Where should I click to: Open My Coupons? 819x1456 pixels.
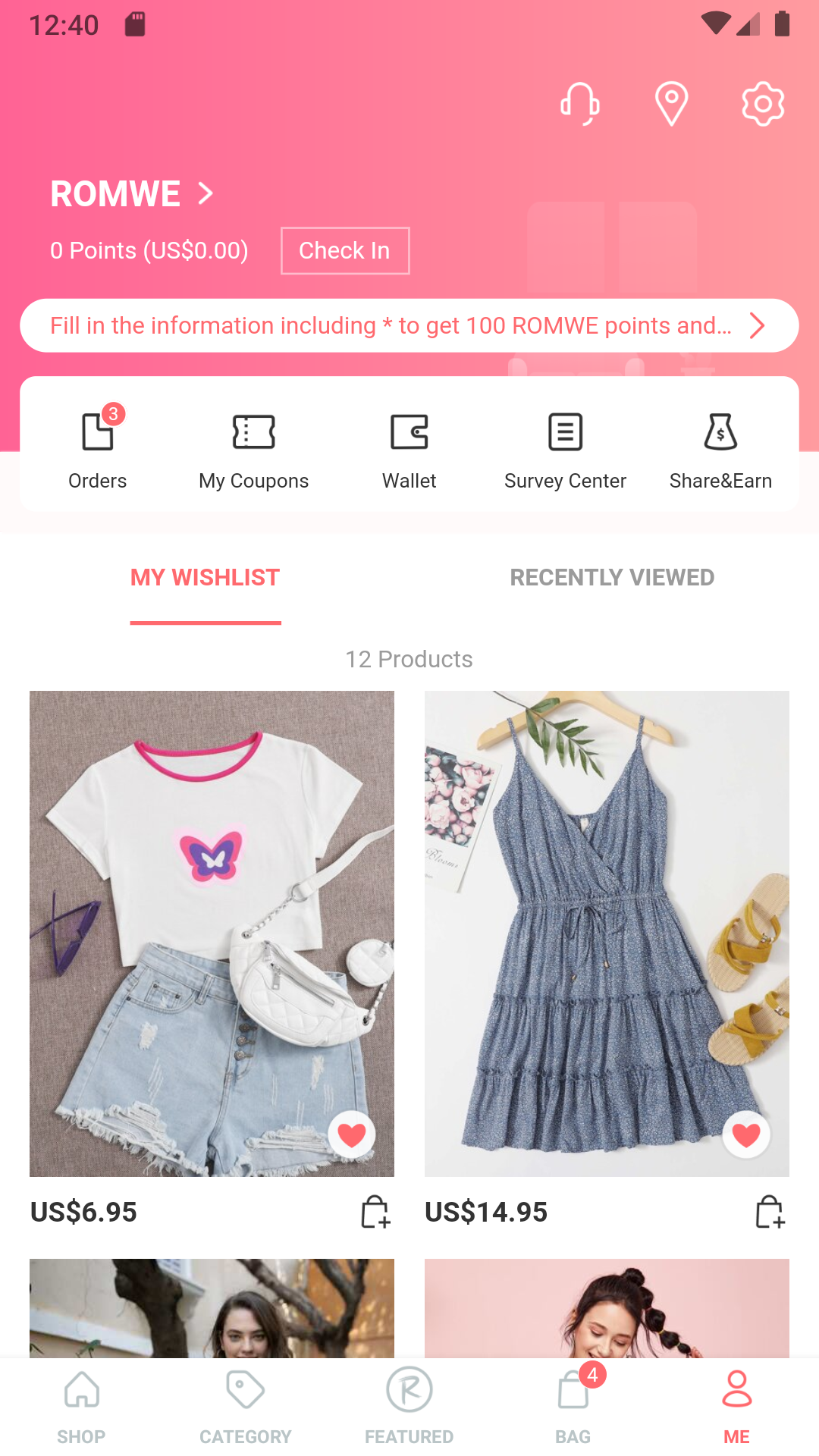(253, 449)
